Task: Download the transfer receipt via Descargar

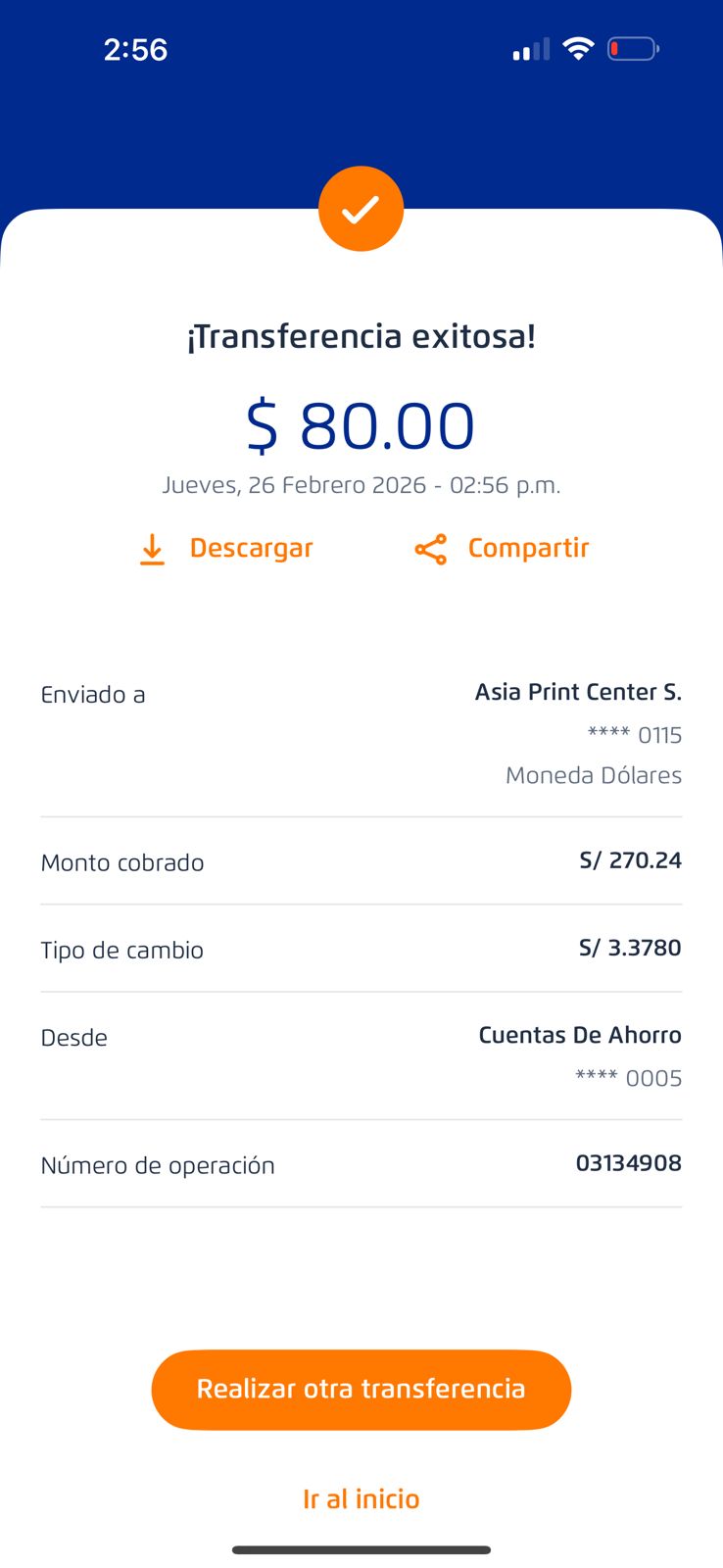Action: [227, 549]
